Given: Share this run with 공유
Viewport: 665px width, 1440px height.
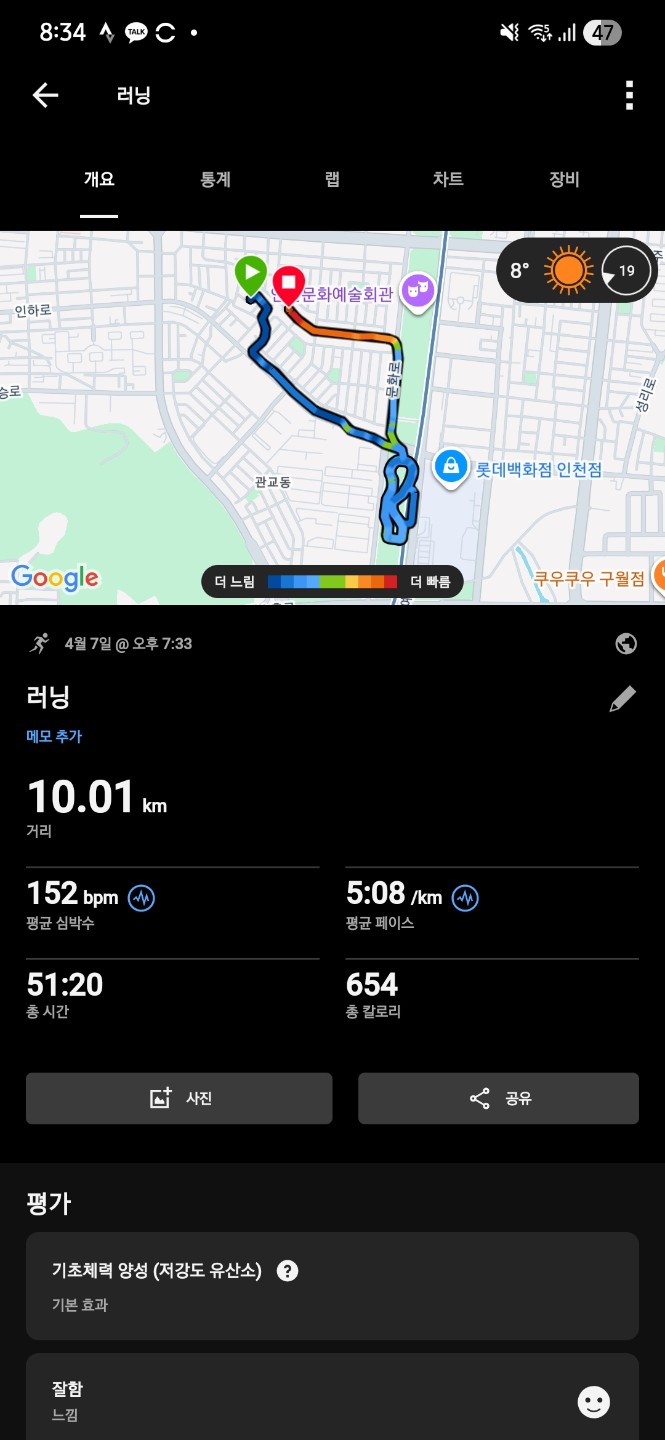Looking at the screenshot, I should [498, 1098].
